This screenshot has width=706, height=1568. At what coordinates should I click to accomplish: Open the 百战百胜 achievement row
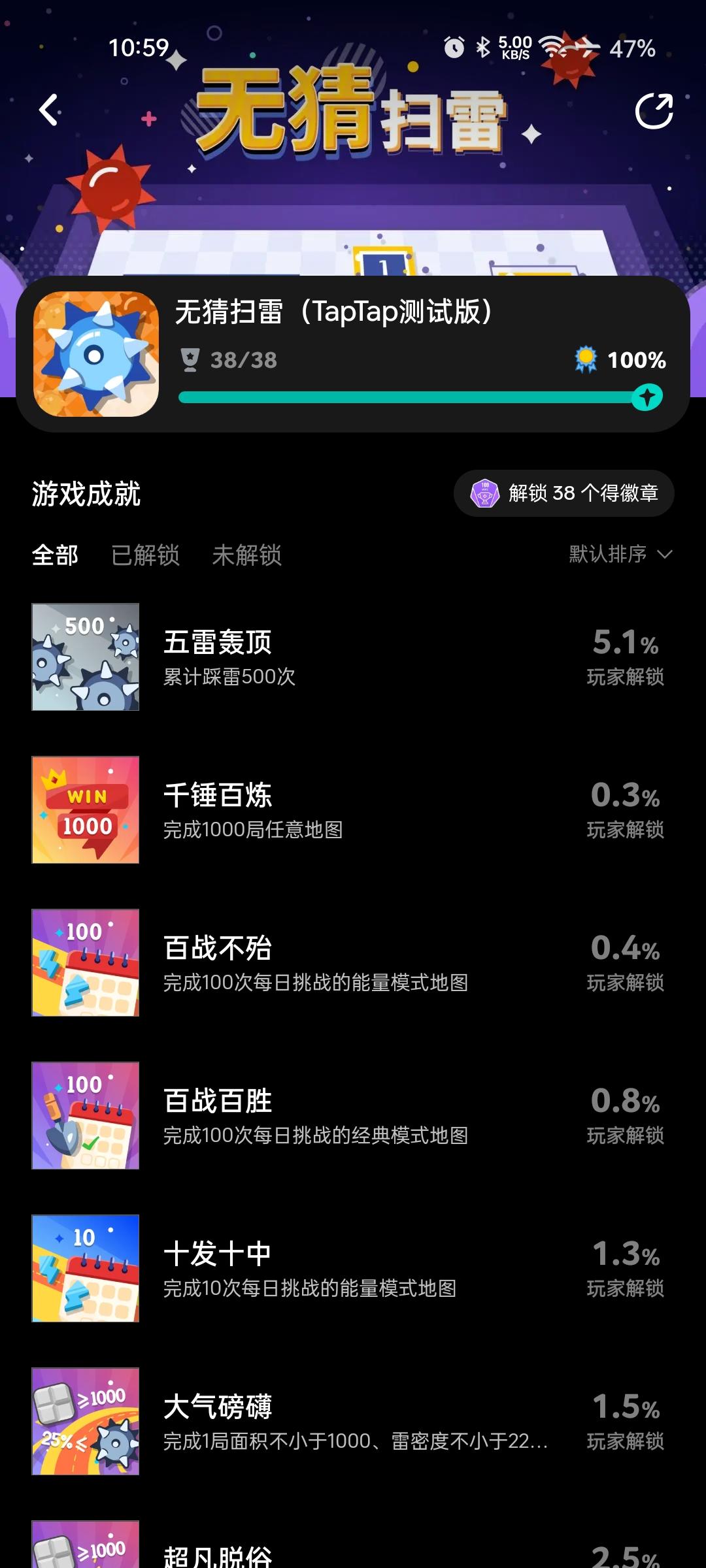tap(353, 1116)
